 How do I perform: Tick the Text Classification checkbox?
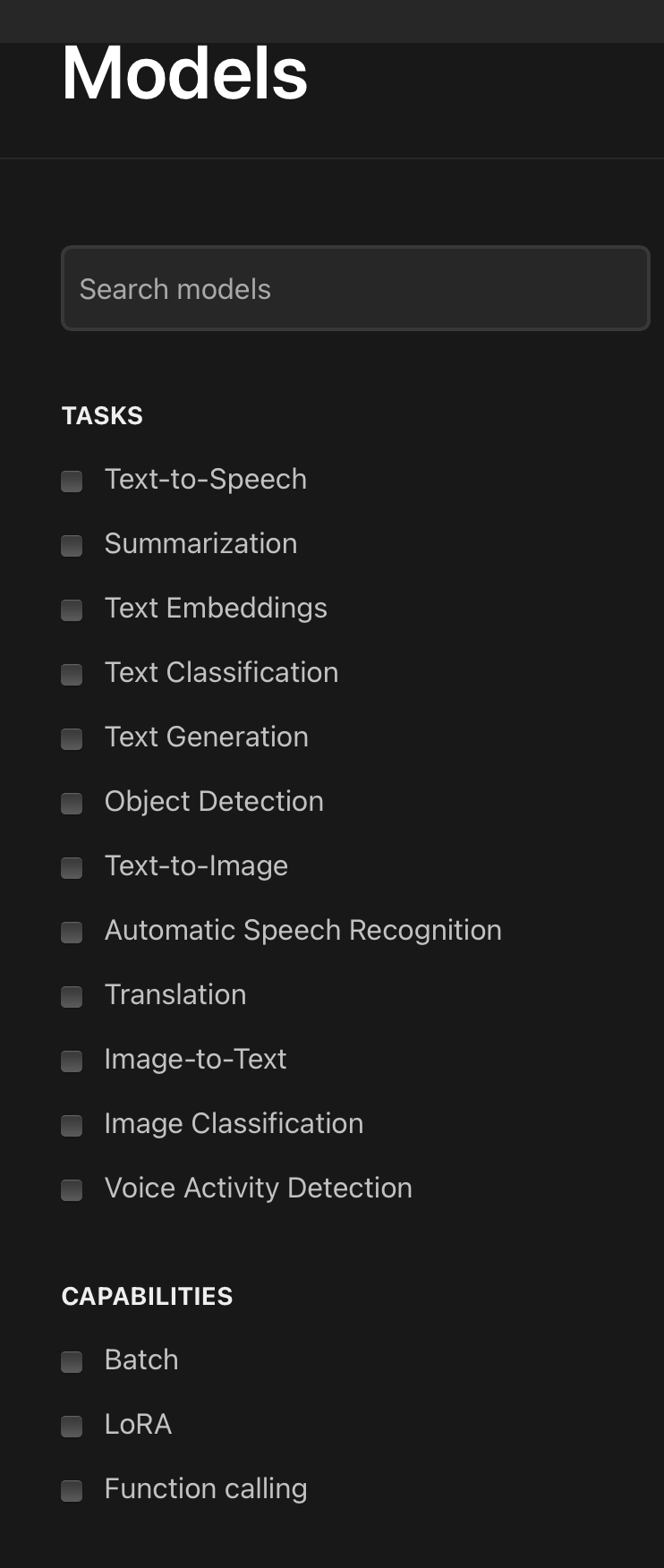[x=72, y=675]
